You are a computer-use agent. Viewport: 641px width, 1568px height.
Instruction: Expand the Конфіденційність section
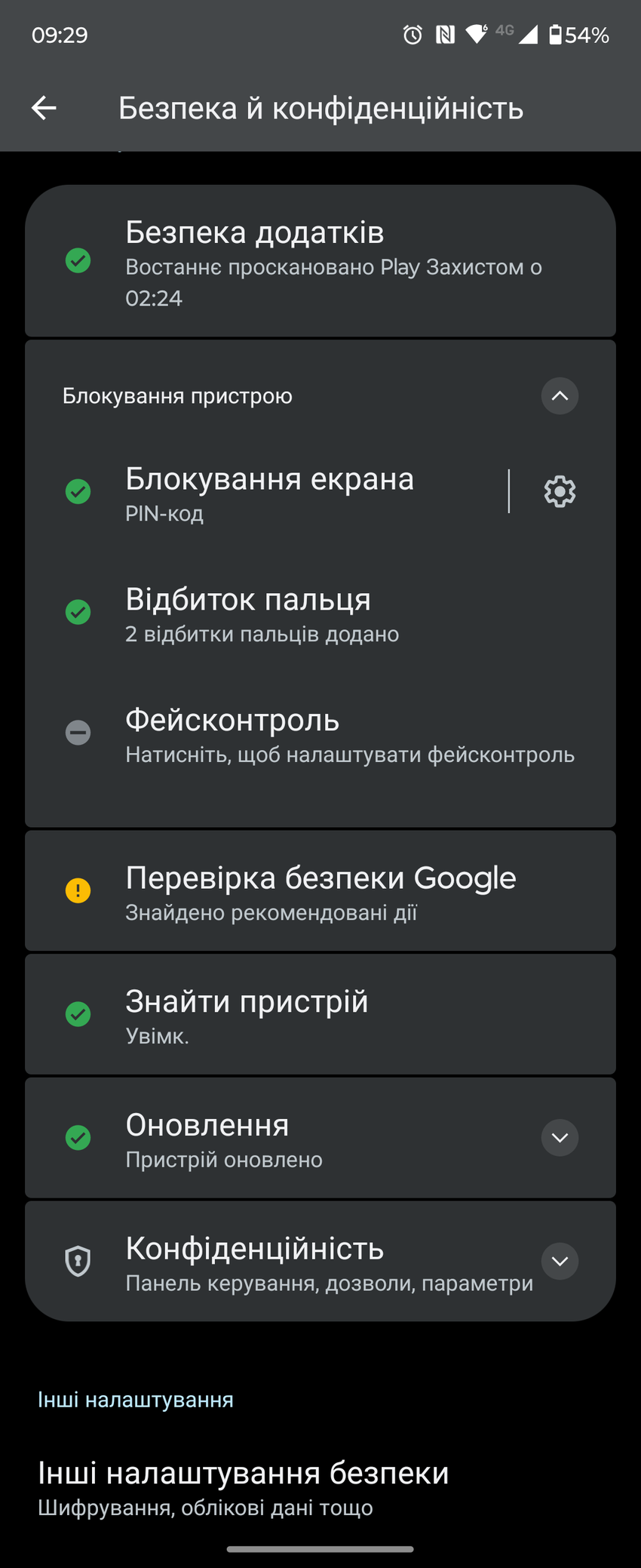point(560,1262)
